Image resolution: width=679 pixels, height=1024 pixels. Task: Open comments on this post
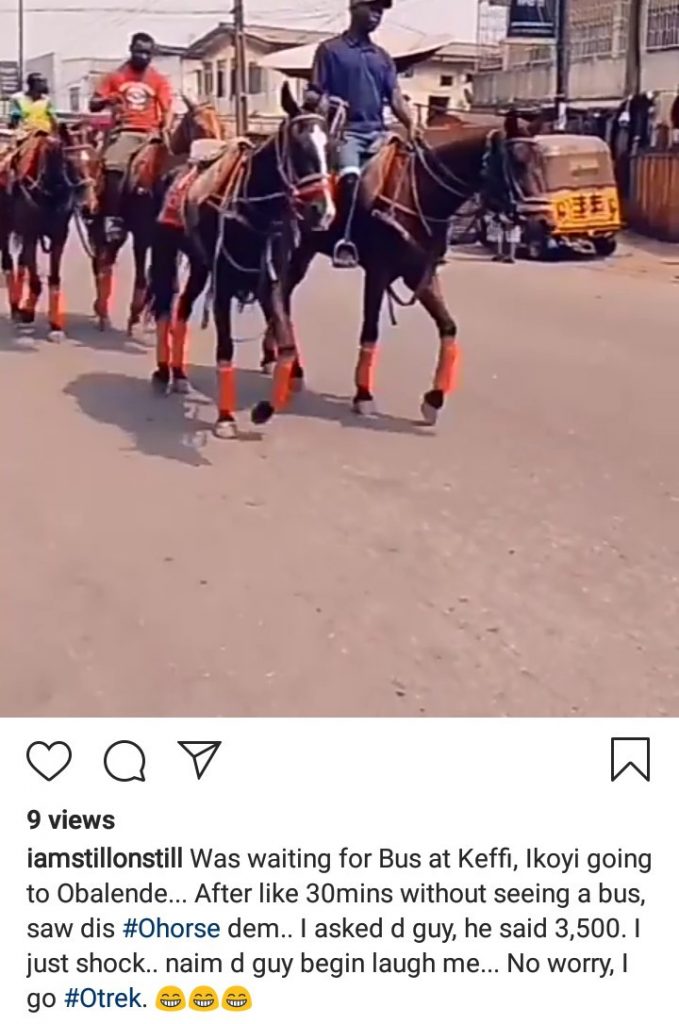(125, 761)
